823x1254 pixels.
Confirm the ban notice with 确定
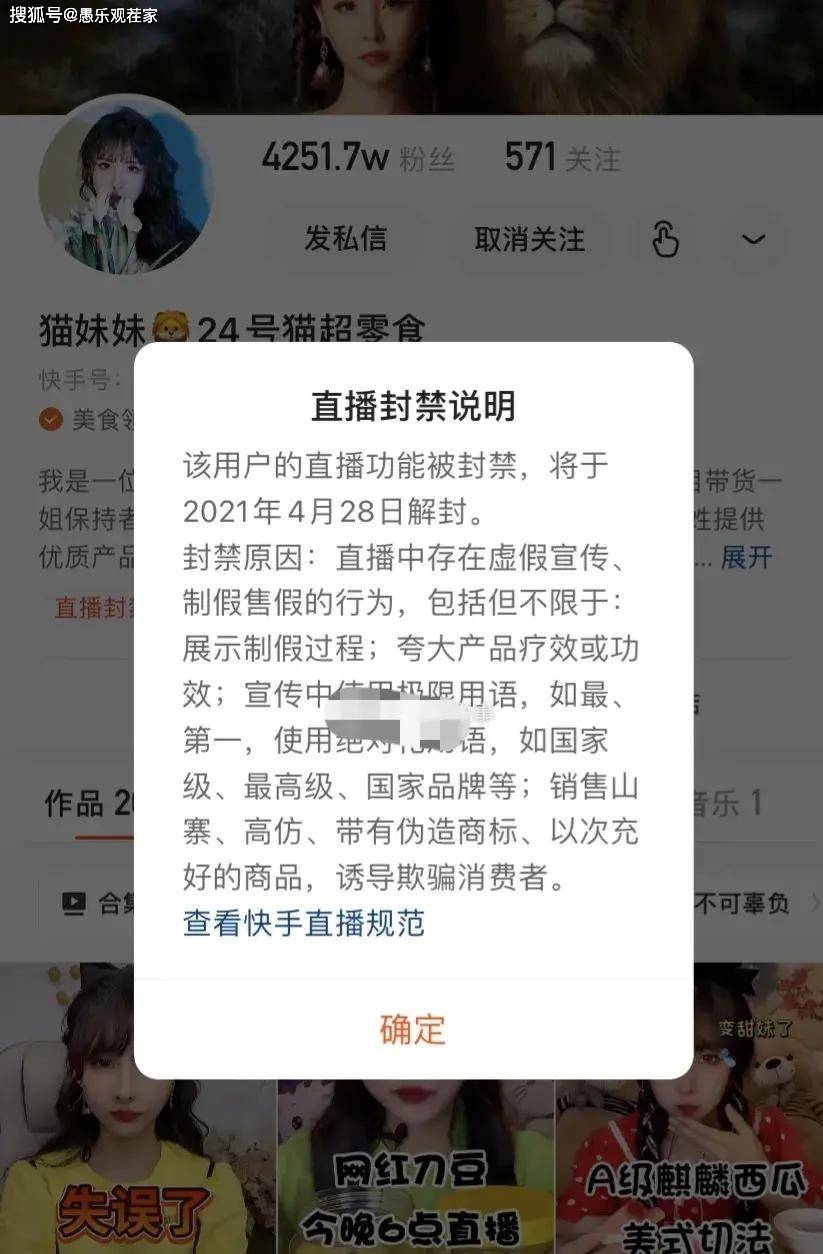[x=412, y=1029]
